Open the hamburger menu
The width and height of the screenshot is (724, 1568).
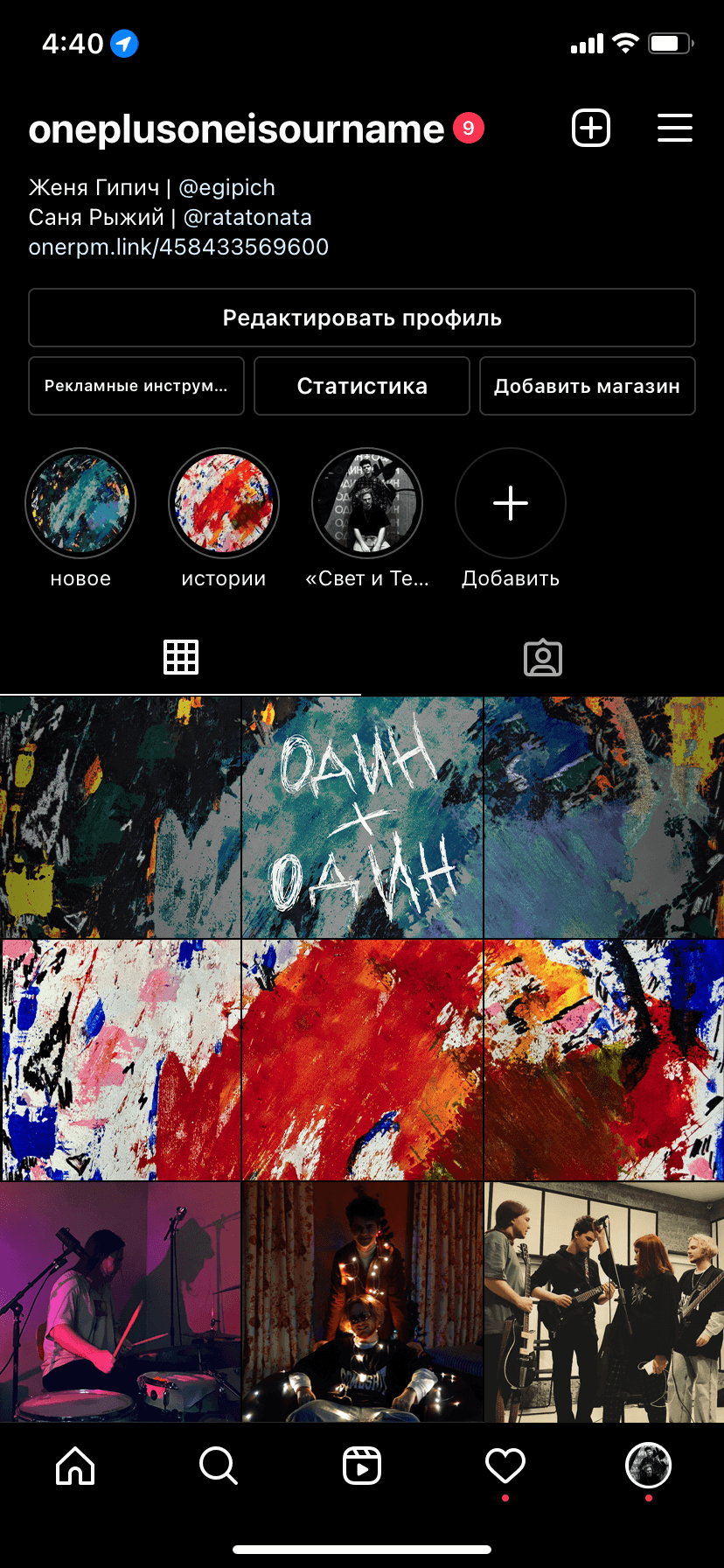coord(675,129)
